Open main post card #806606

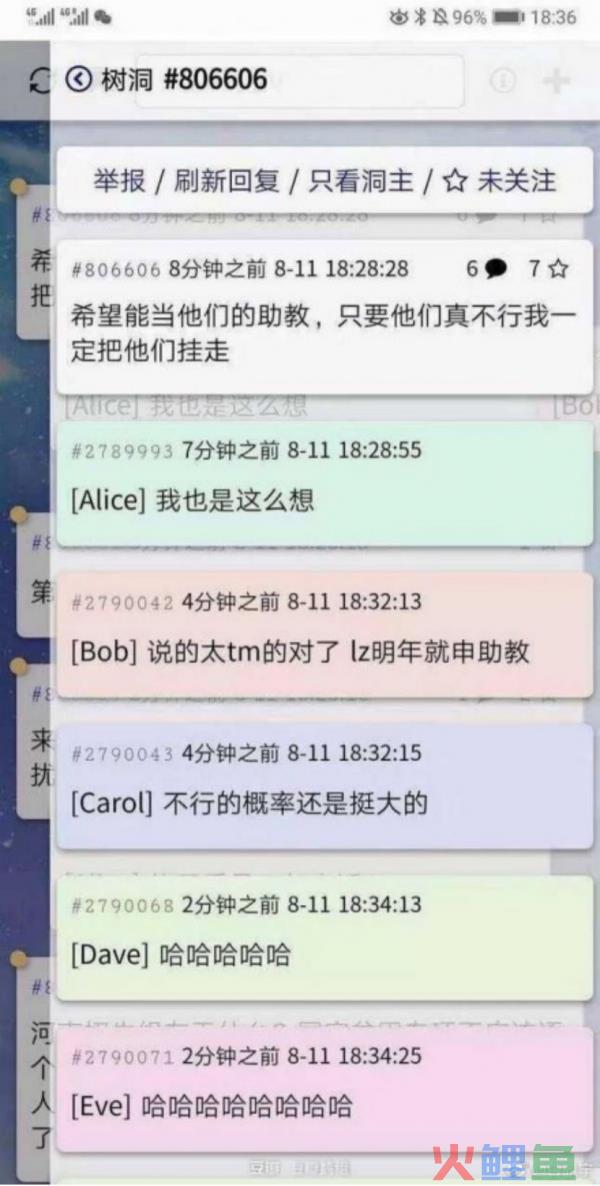click(x=324, y=315)
